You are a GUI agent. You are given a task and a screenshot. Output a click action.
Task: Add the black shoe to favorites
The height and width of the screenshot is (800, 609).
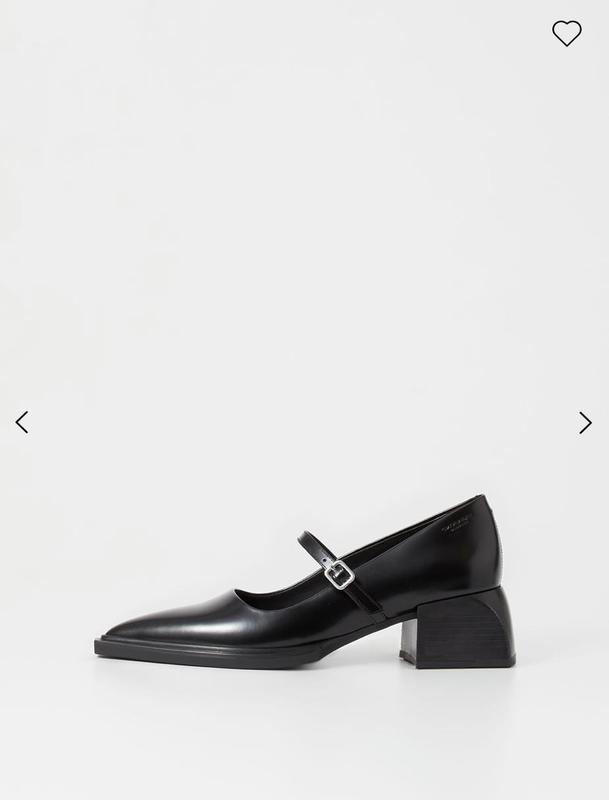pos(566,33)
